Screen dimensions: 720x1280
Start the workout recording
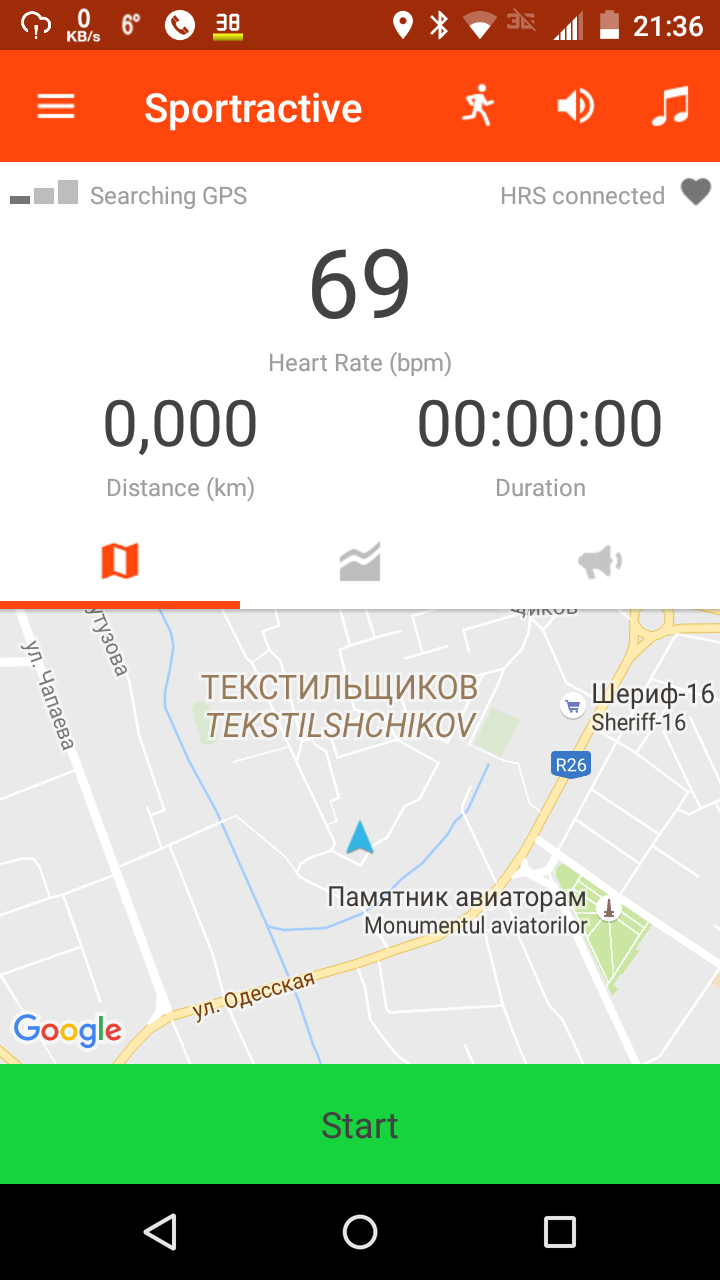360,1124
